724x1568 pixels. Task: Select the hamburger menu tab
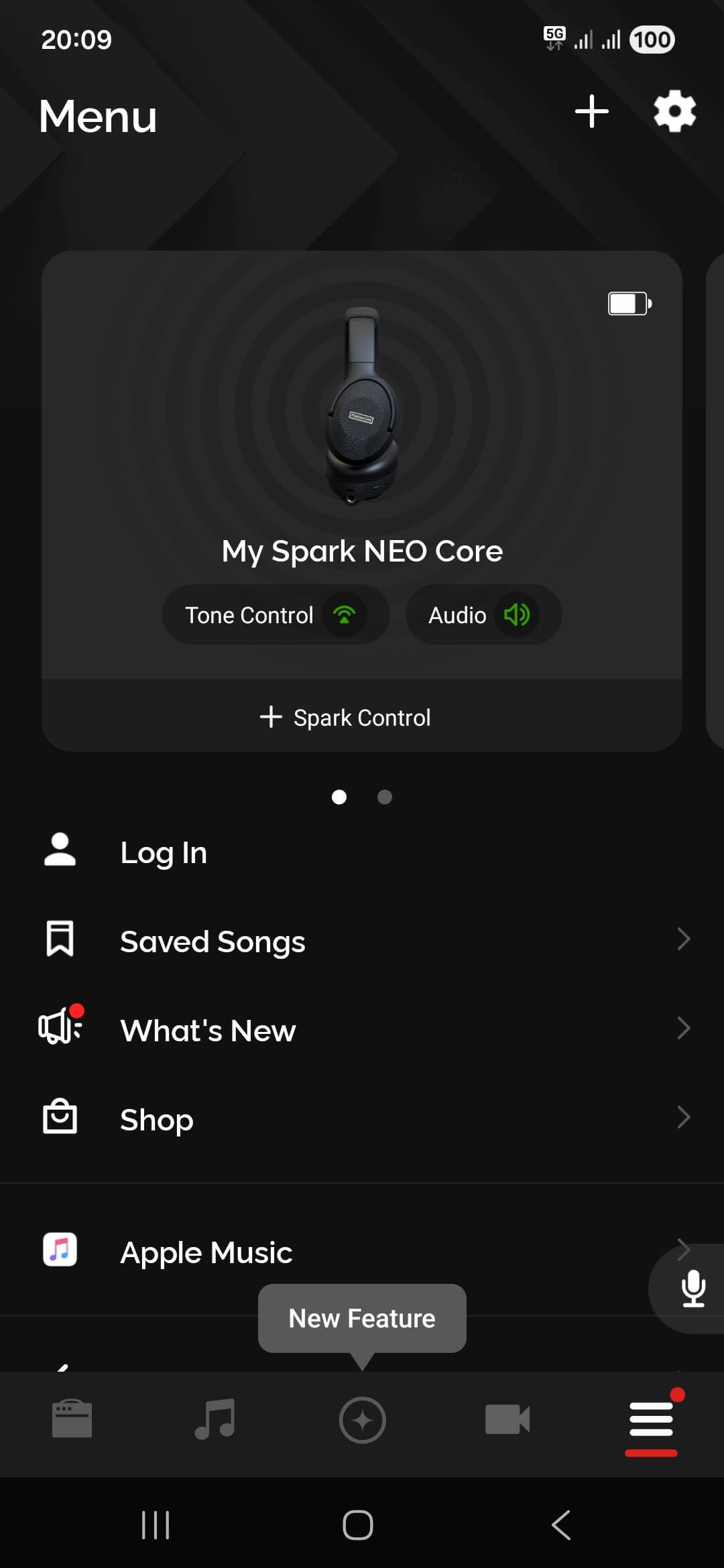click(x=651, y=1419)
